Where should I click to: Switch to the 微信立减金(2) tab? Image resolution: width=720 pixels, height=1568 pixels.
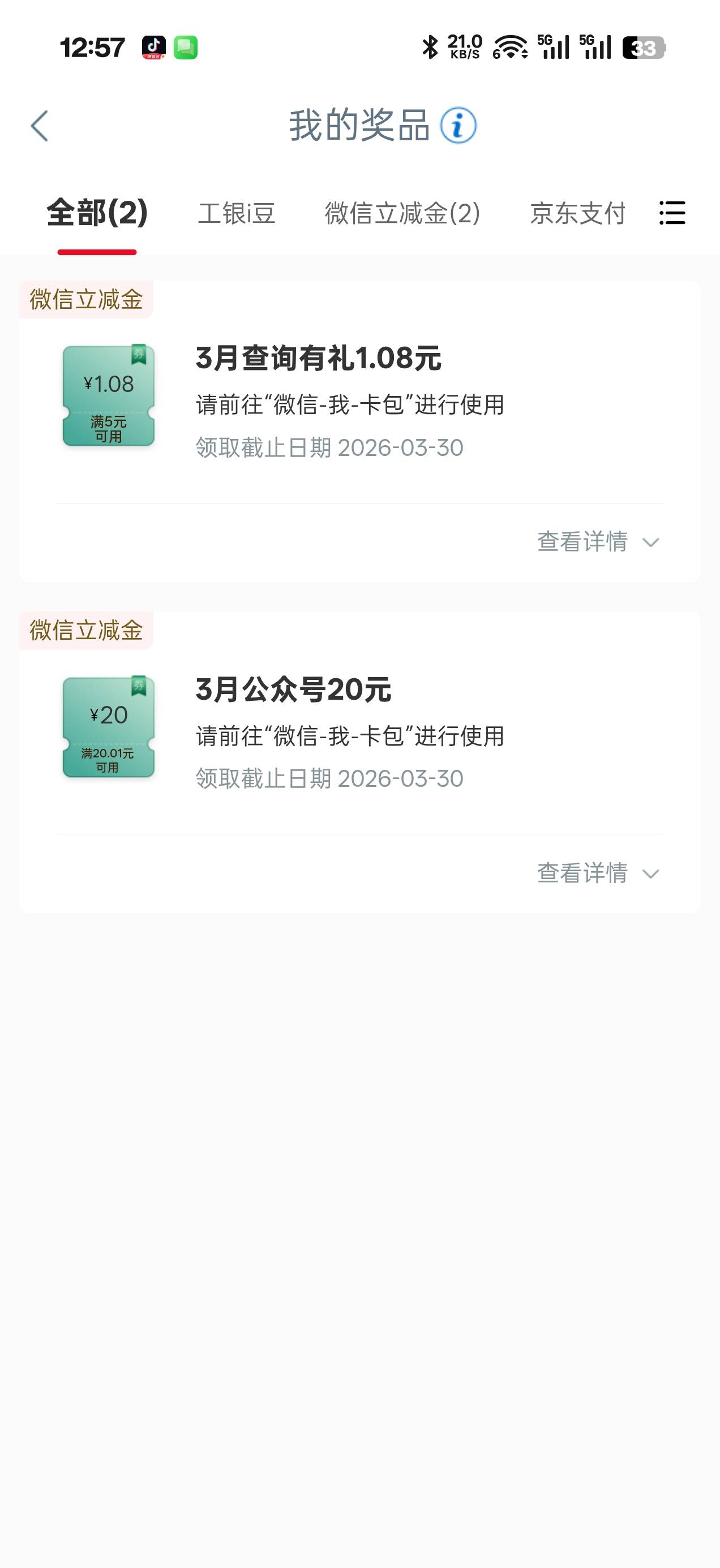[x=402, y=214]
